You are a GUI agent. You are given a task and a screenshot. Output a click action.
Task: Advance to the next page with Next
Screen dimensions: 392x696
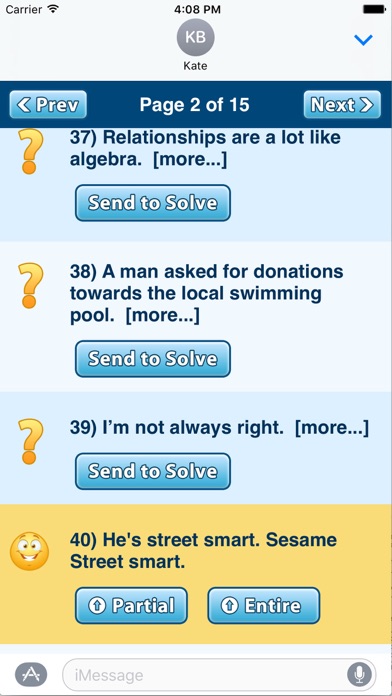pos(342,105)
